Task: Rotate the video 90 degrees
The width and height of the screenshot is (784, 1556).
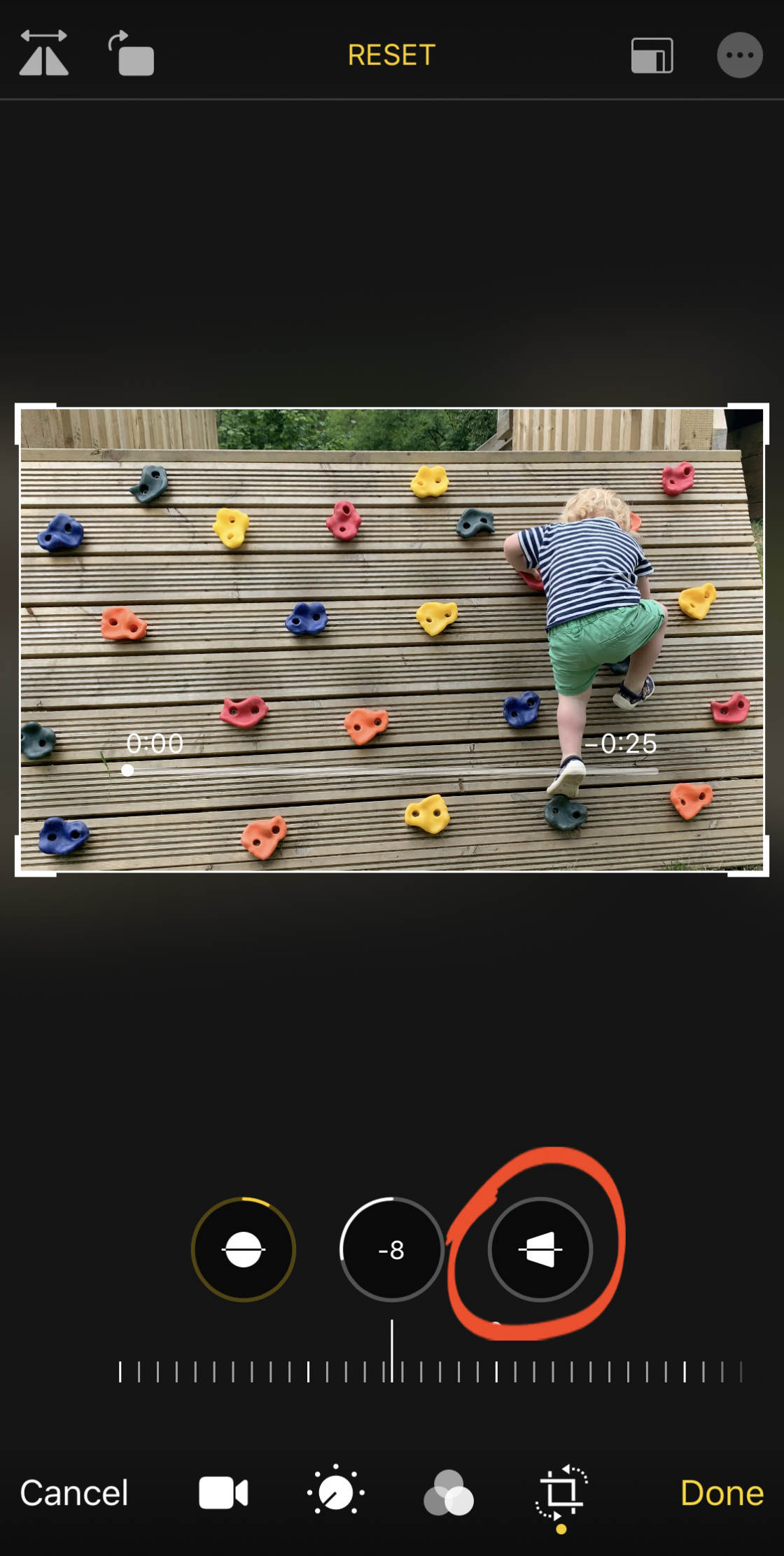Action: click(x=131, y=54)
